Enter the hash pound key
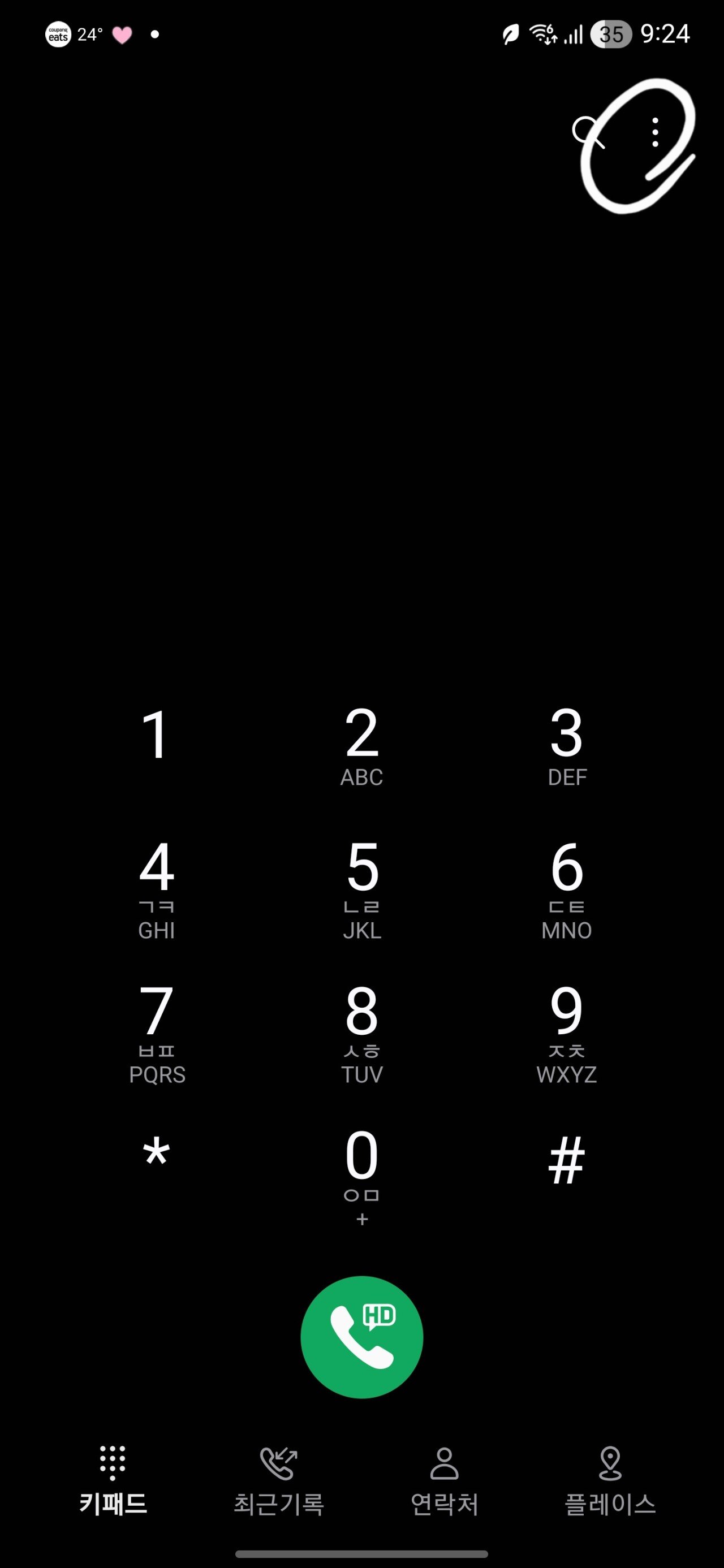This screenshot has height=1568, width=724. pyautogui.click(x=567, y=1160)
